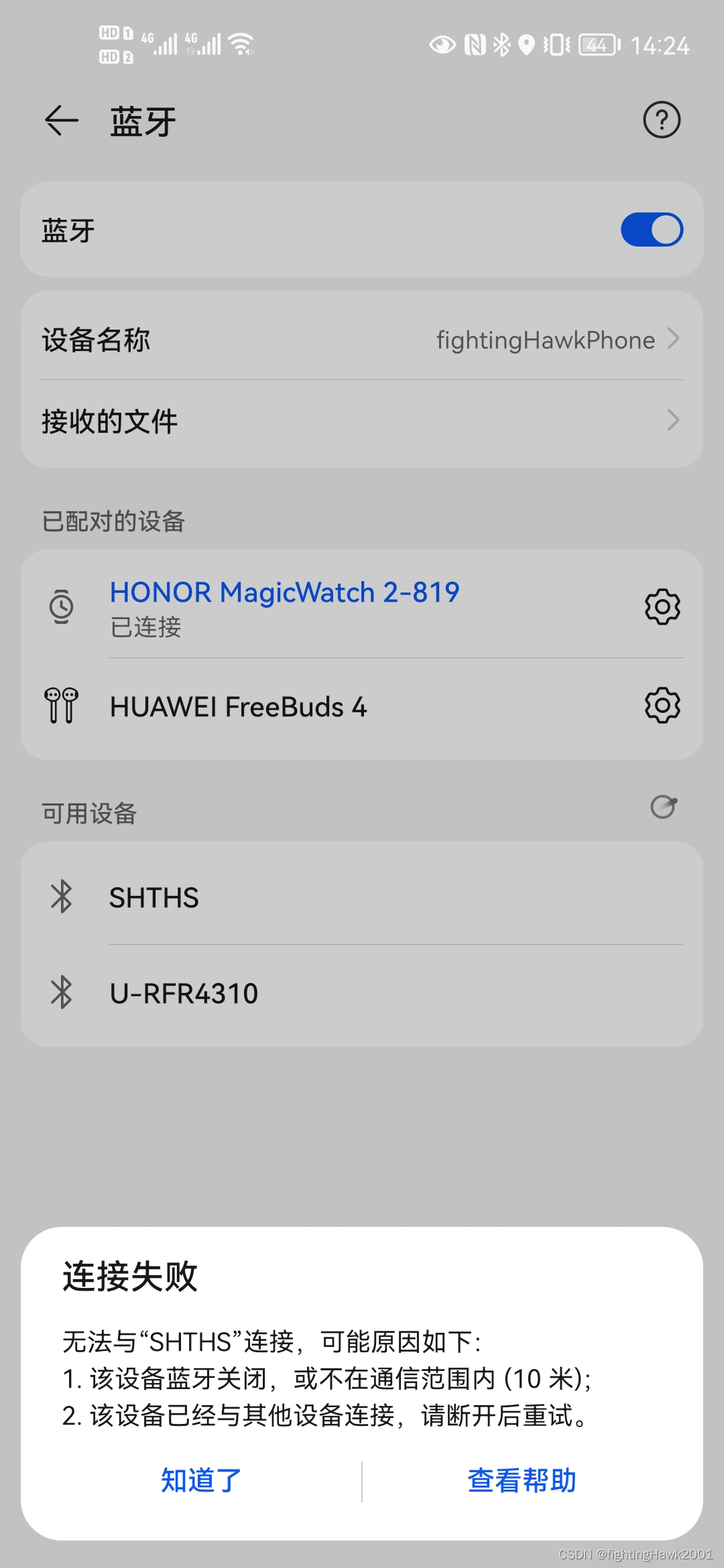Pair with U-RFR4310 device
The image size is (724, 1568).
click(362, 992)
